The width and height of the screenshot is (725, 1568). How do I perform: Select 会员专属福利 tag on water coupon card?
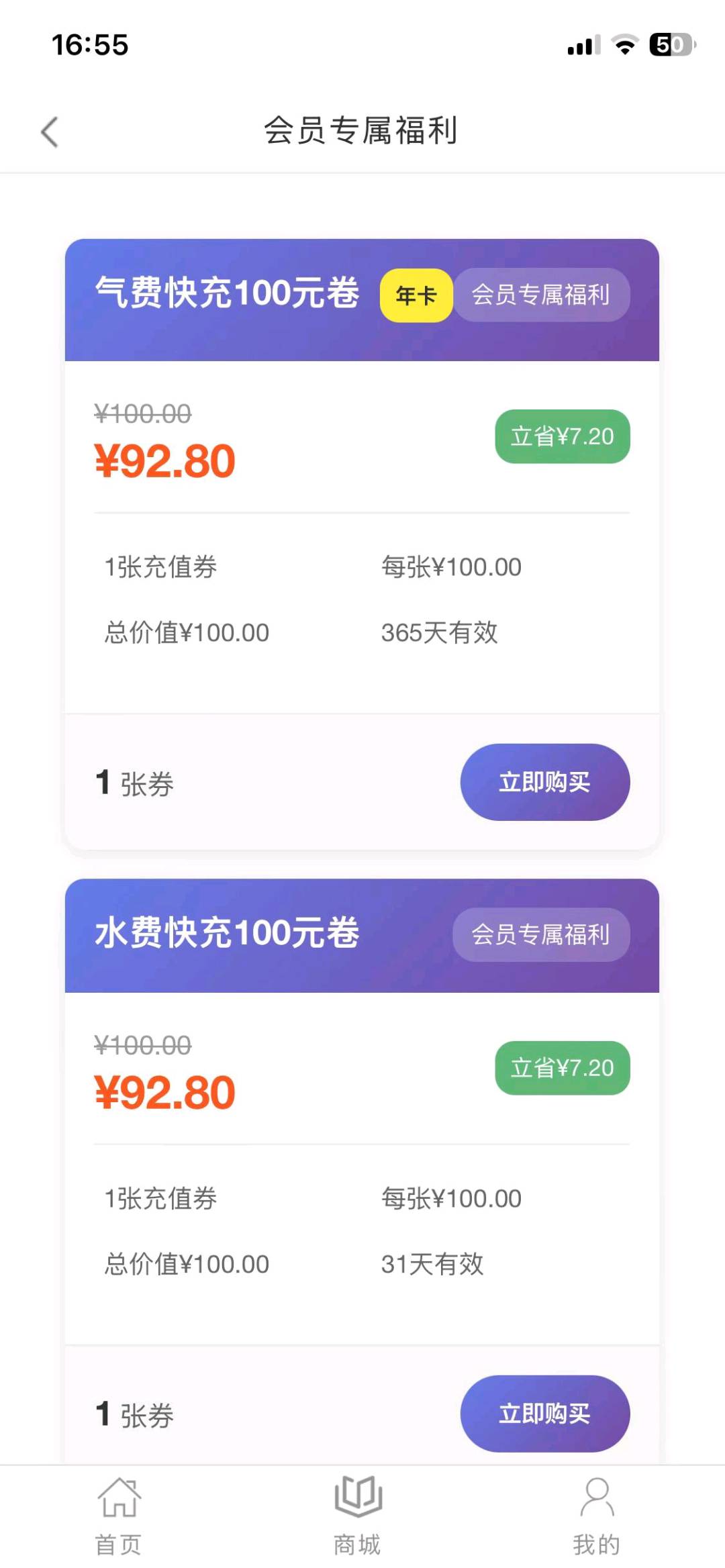(541, 934)
